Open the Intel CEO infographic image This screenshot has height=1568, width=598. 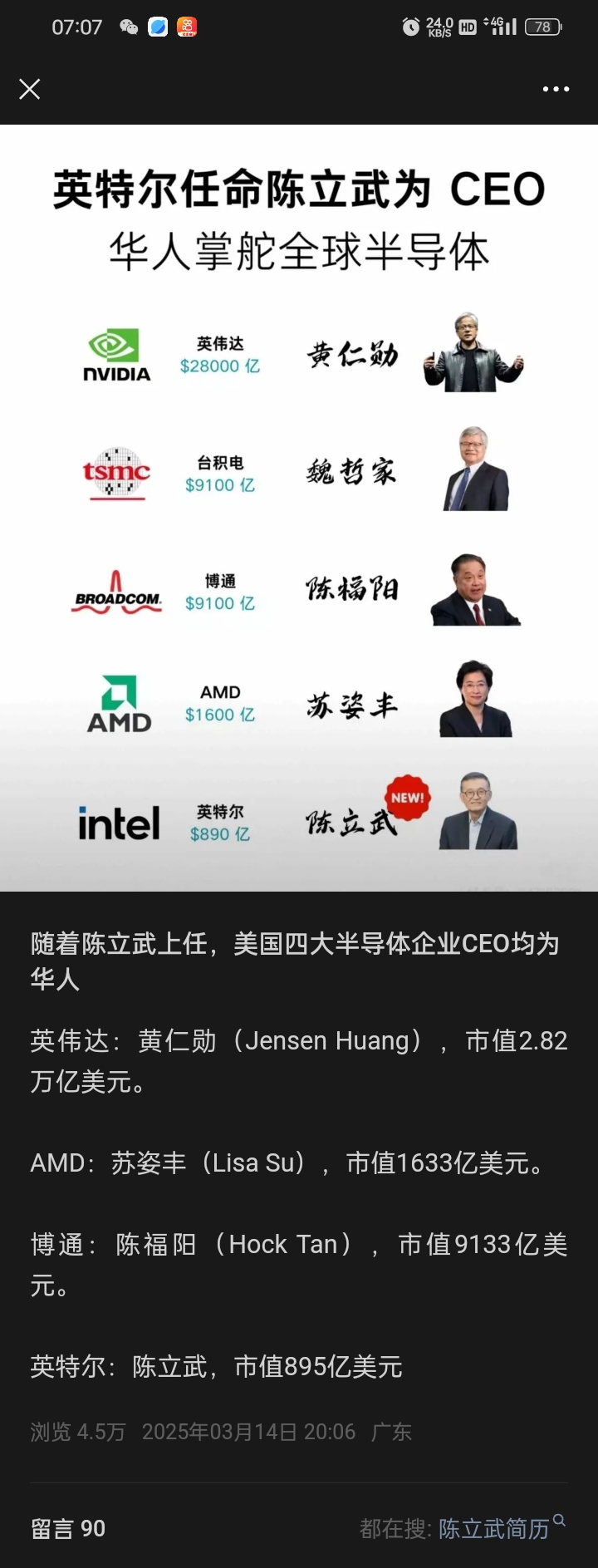[299, 508]
